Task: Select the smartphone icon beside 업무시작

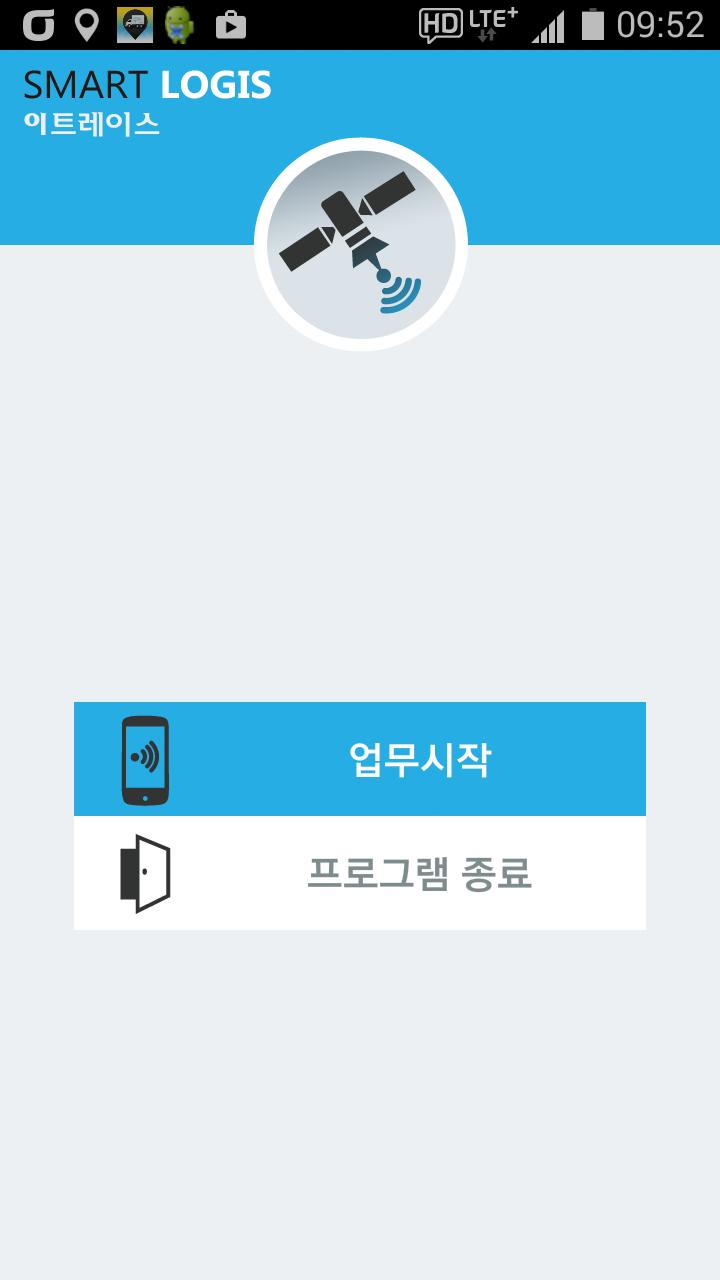Action: 146,758
